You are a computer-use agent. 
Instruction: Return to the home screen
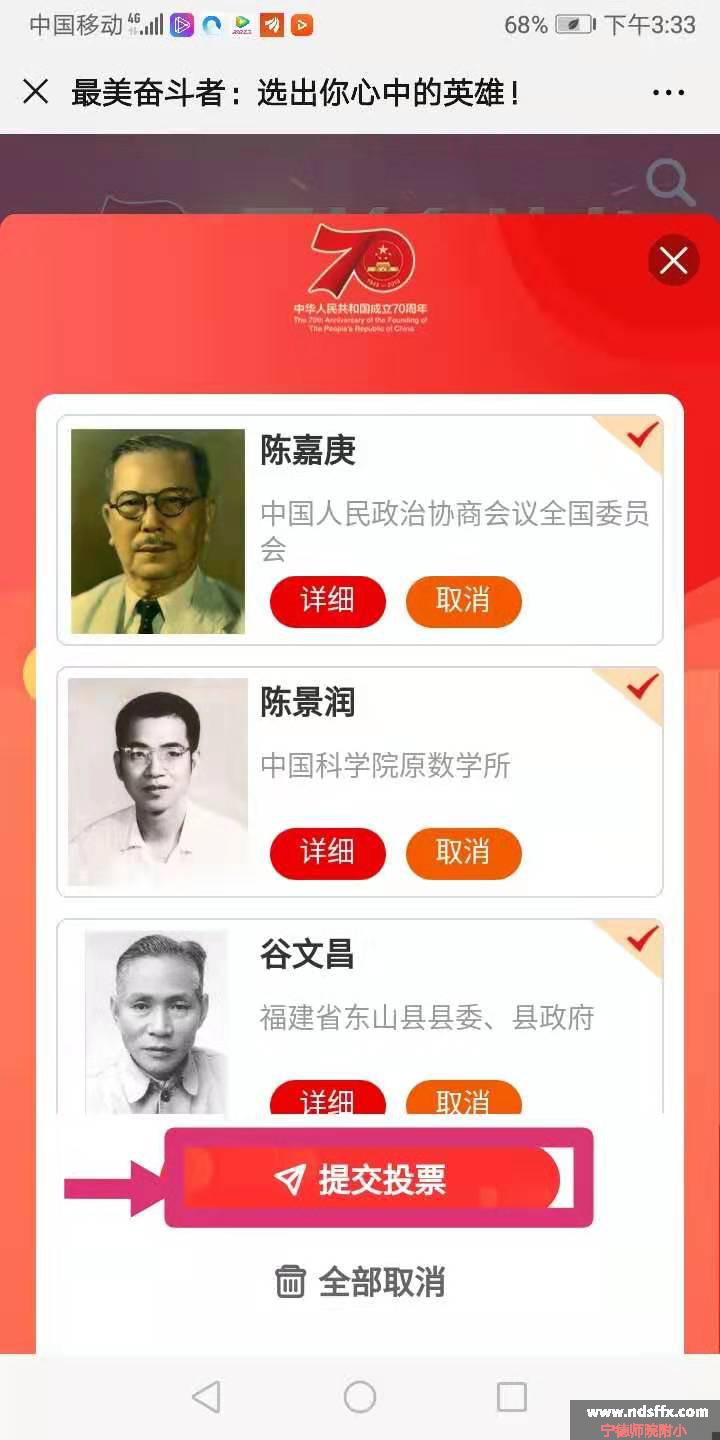[360, 1397]
